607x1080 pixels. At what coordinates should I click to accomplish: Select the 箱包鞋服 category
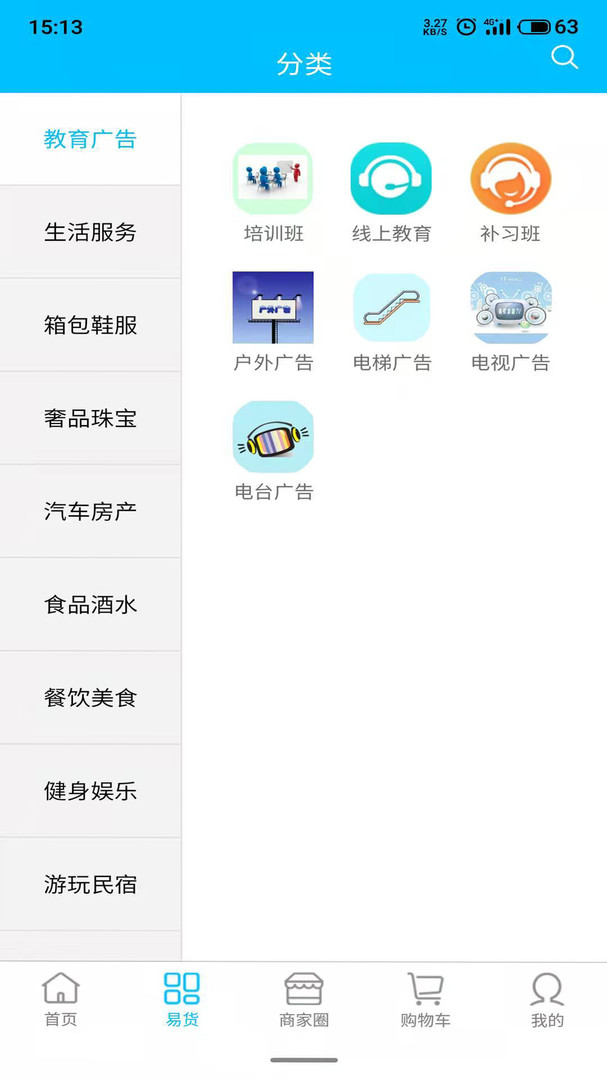90,325
